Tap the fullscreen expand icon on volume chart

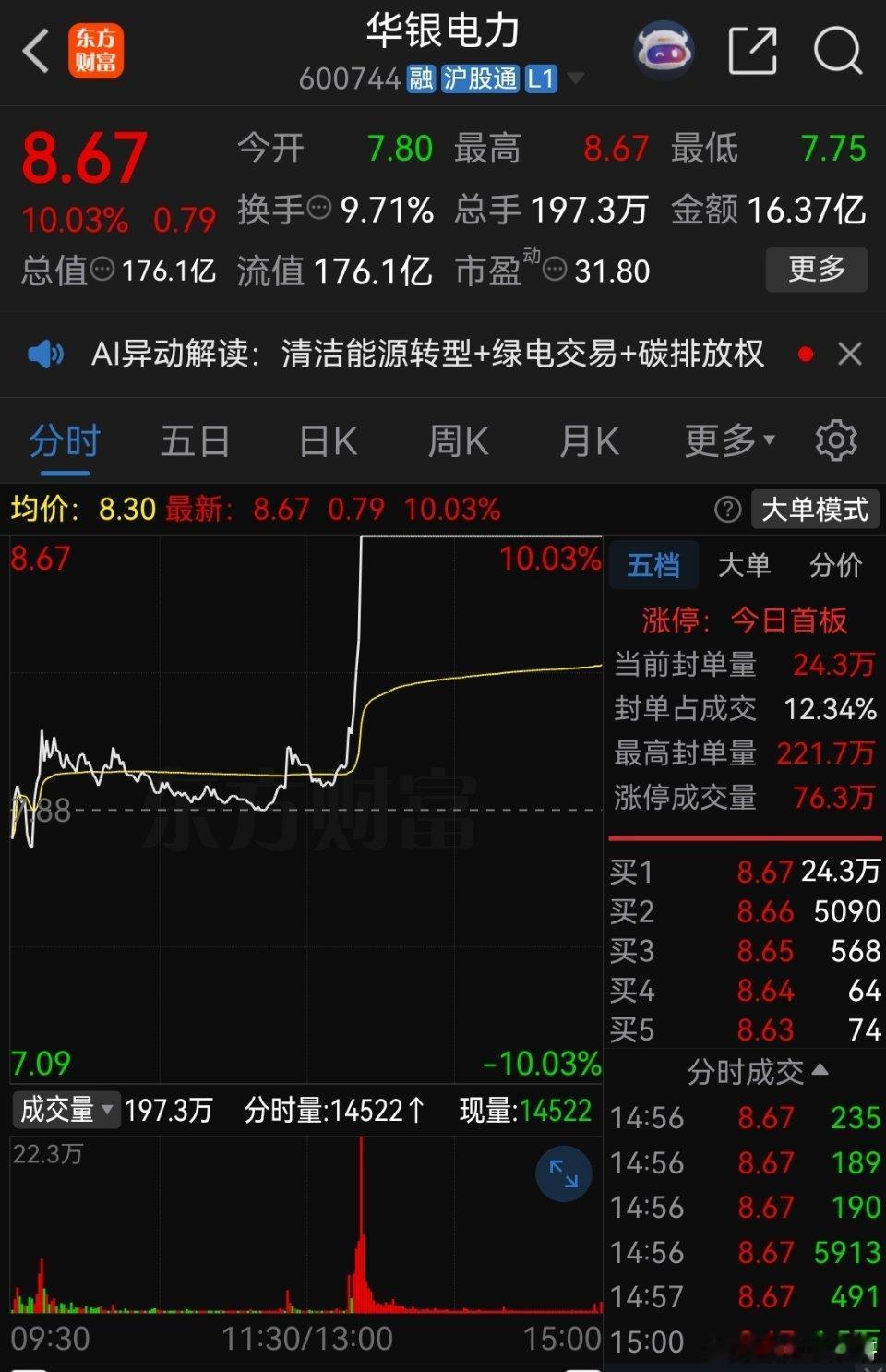point(563,1173)
